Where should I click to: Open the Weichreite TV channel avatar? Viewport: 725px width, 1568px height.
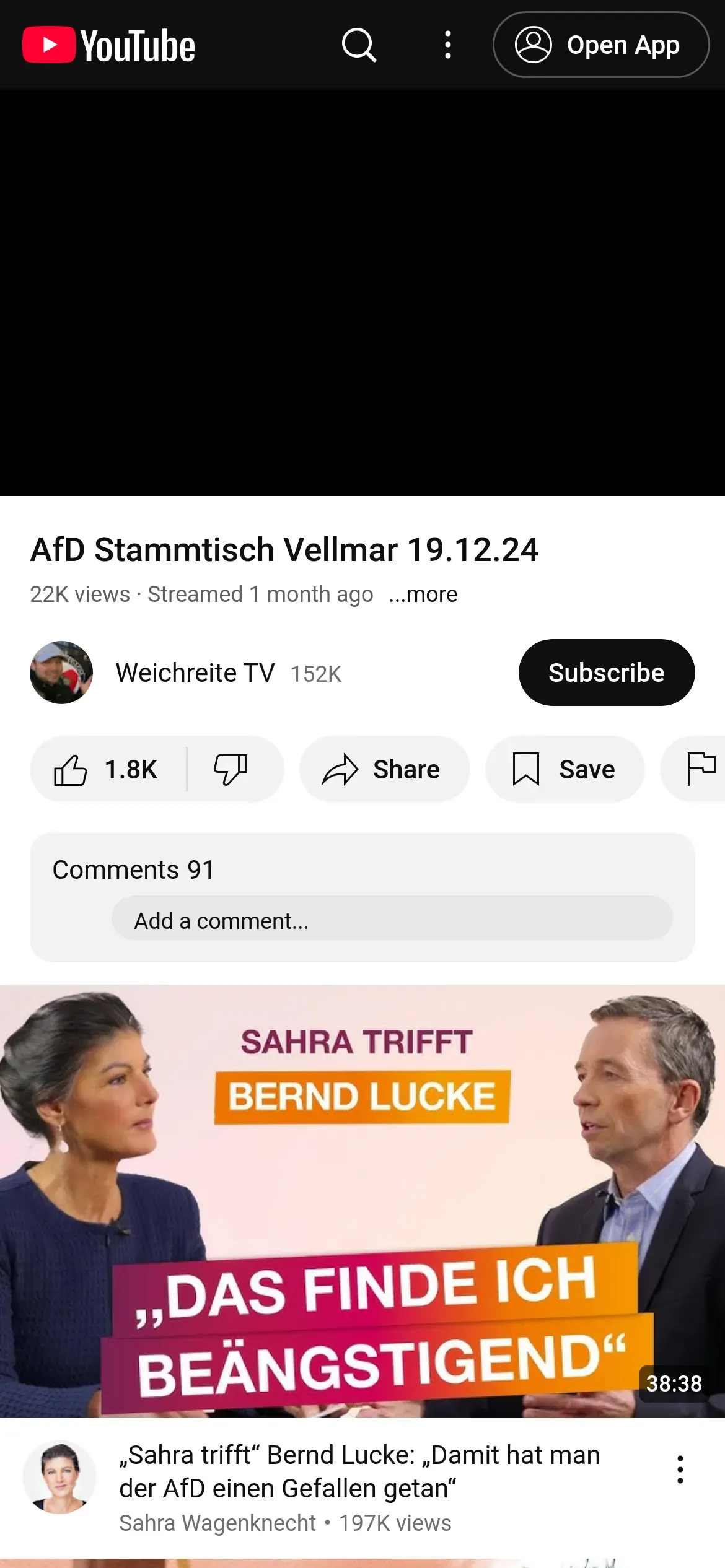(61, 673)
